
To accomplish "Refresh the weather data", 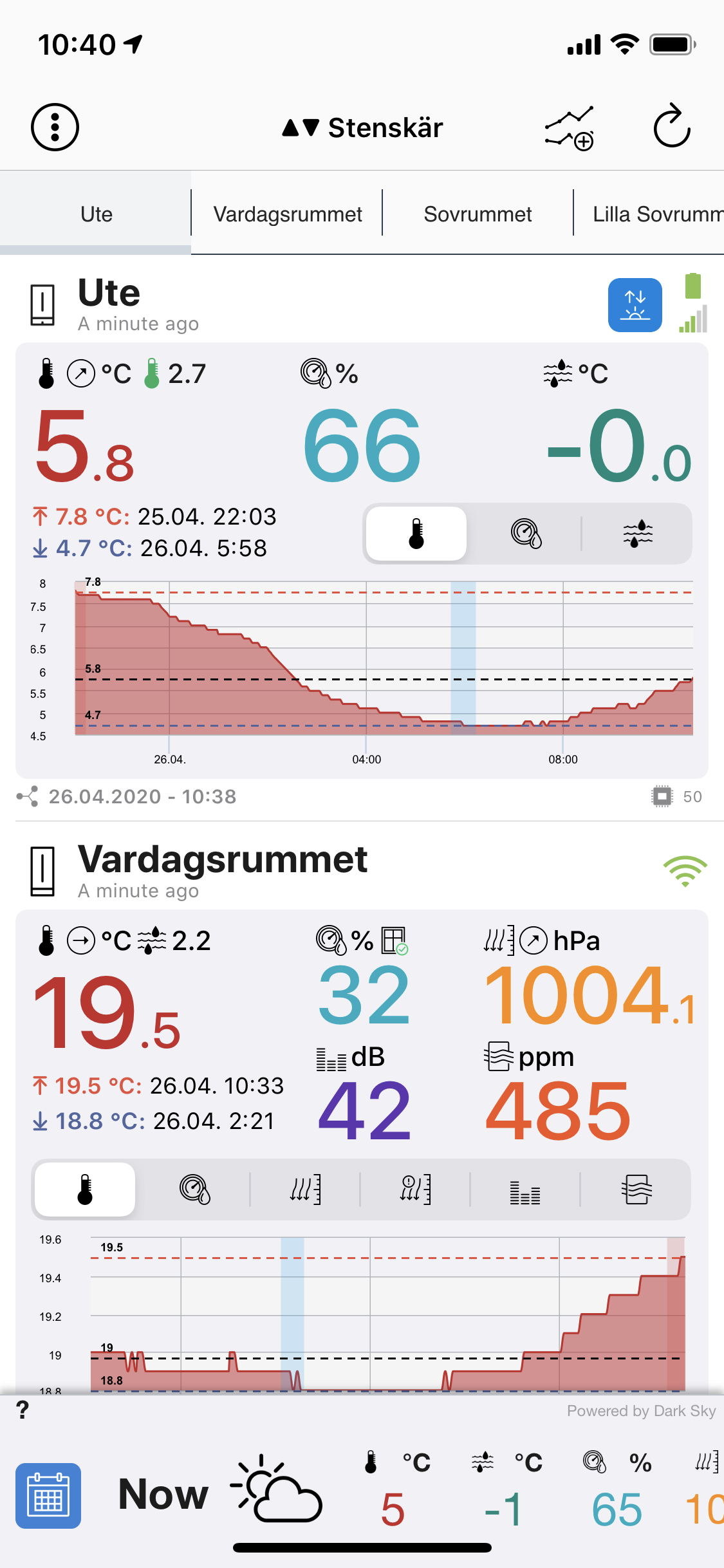I will coord(671,126).
